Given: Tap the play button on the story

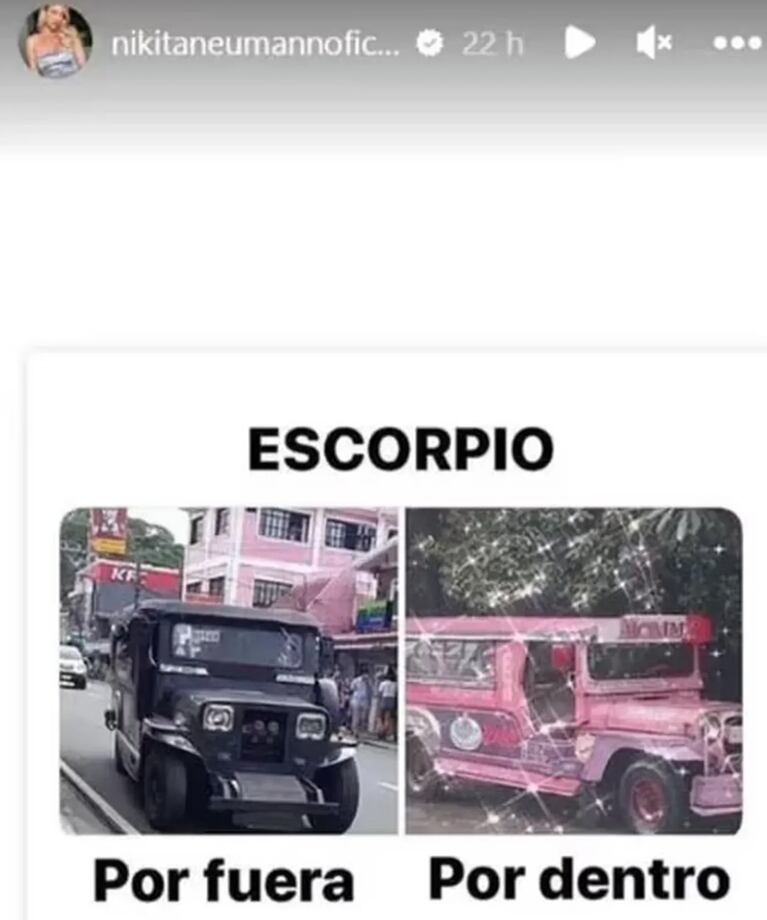Looking at the screenshot, I should [579, 43].
